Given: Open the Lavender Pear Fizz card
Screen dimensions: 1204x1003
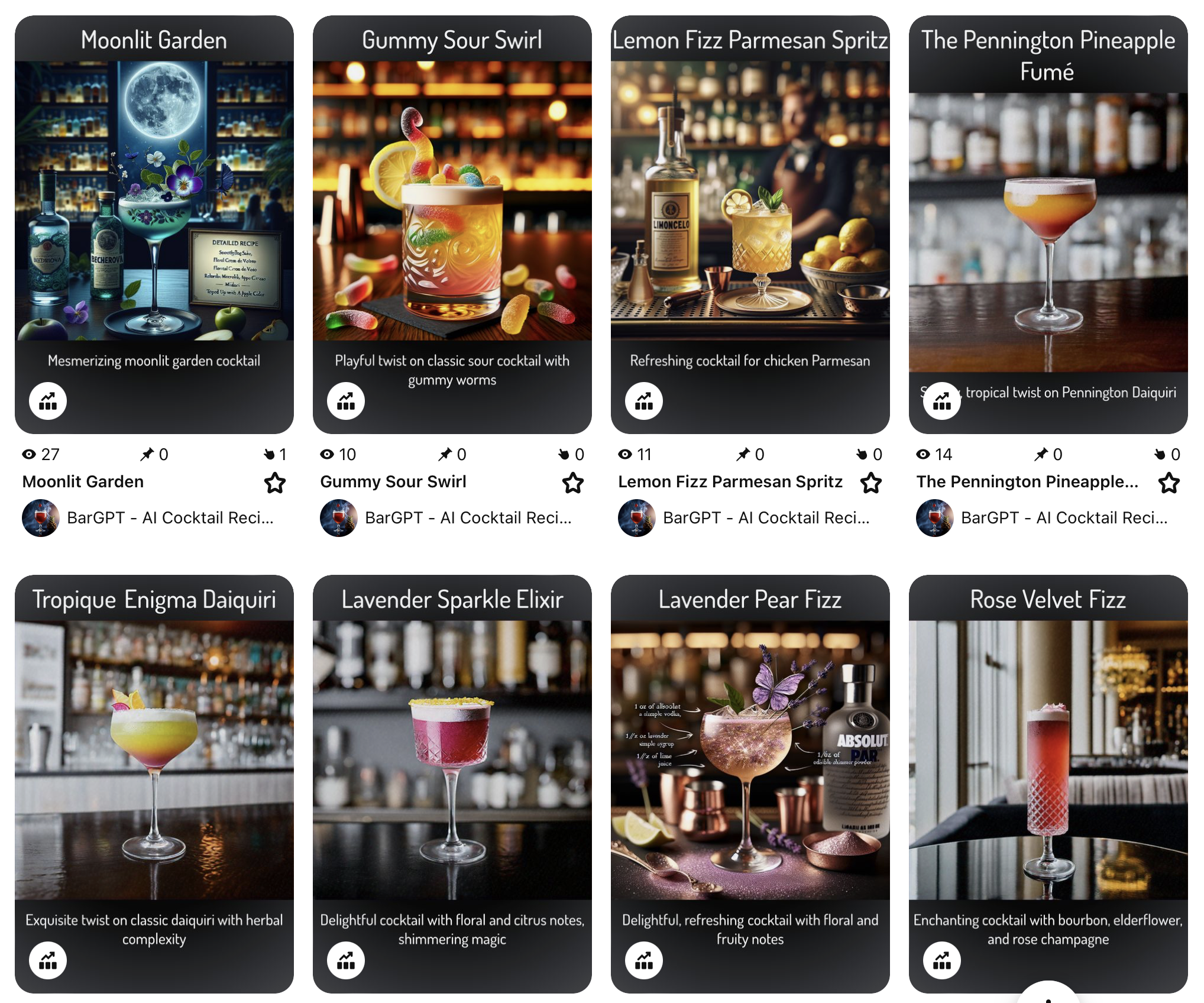Looking at the screenshot, I should point(750,760).
